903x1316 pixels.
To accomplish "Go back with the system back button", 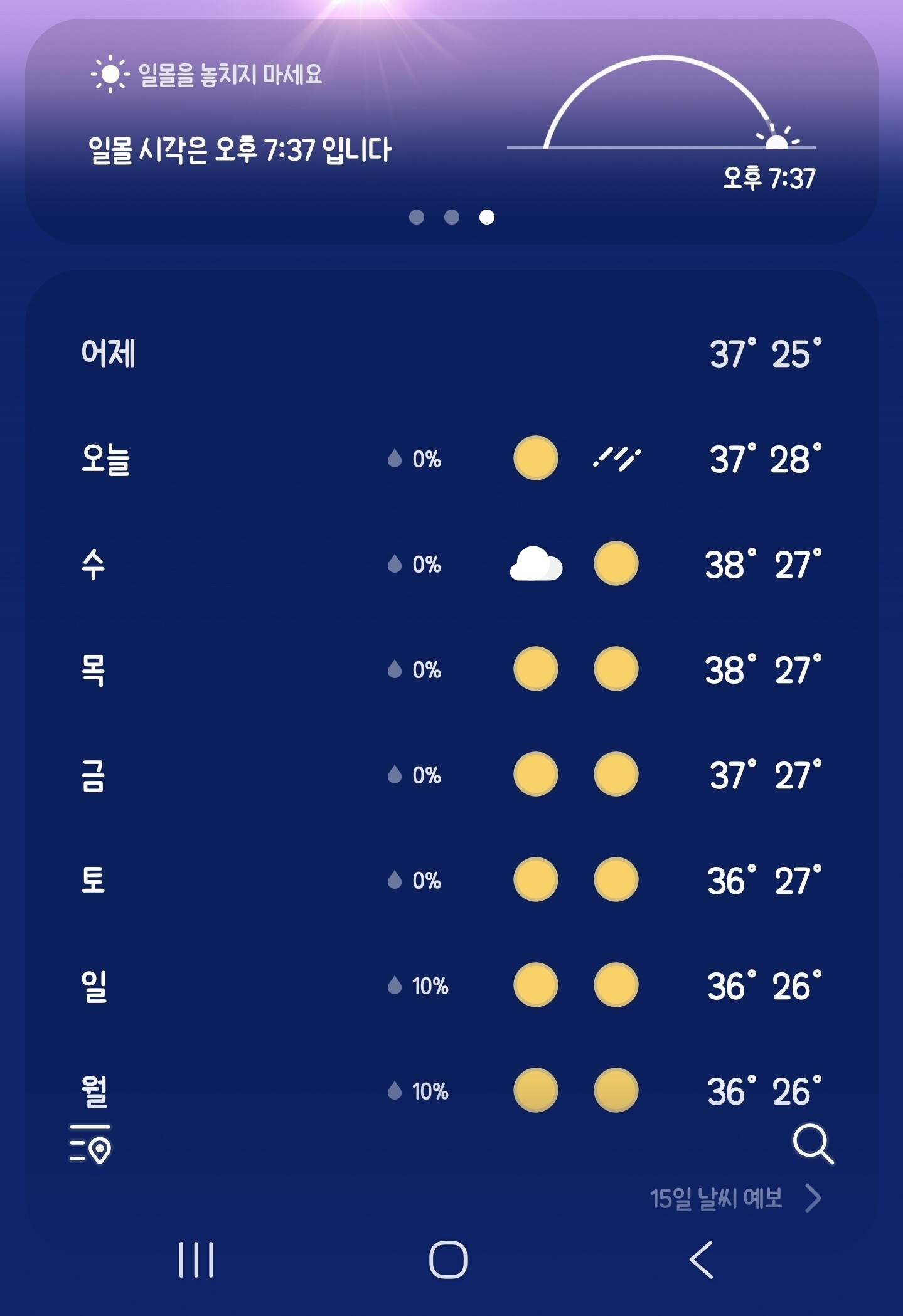I will tap(702, 1260).
